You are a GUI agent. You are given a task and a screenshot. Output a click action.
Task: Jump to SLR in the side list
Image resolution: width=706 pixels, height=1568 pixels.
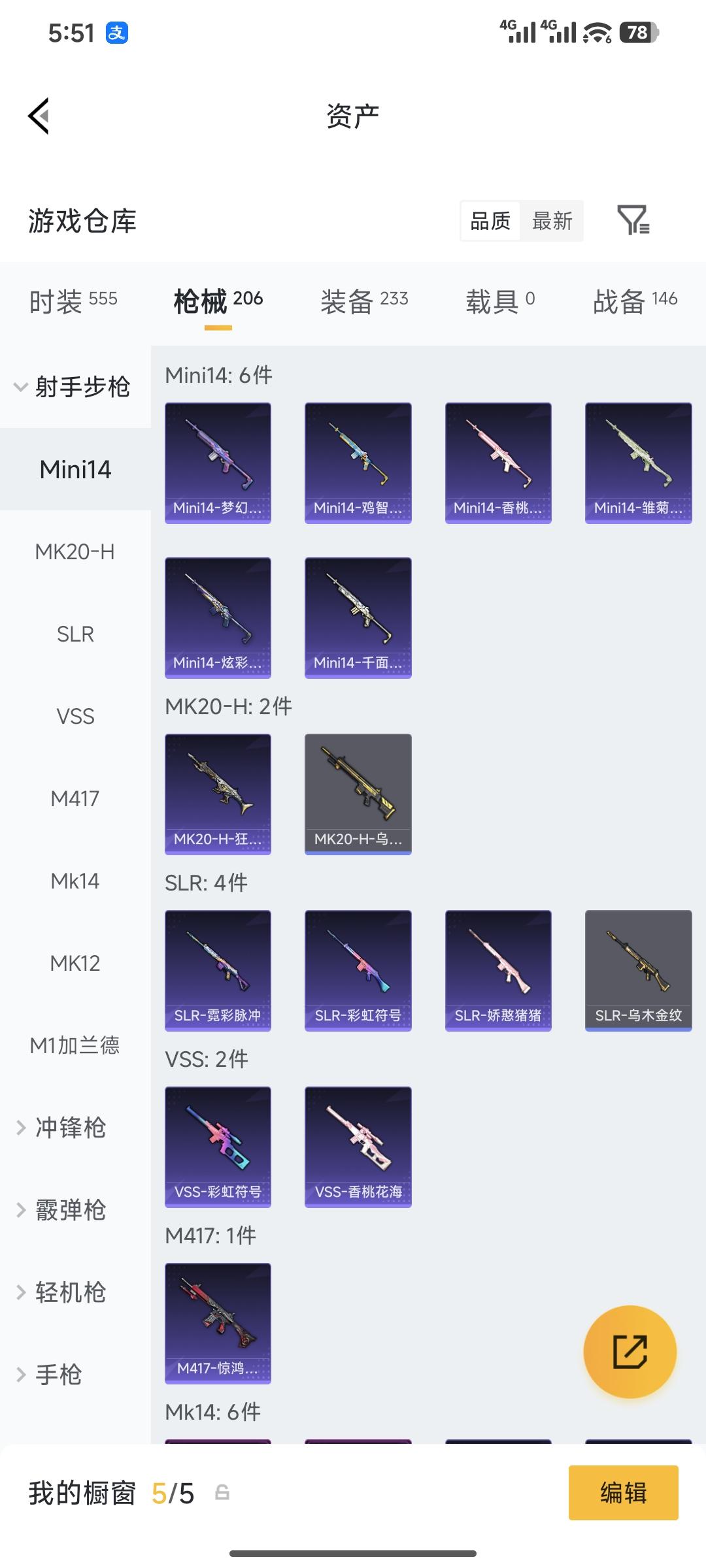pyautogui.click(x=75, y=634)
